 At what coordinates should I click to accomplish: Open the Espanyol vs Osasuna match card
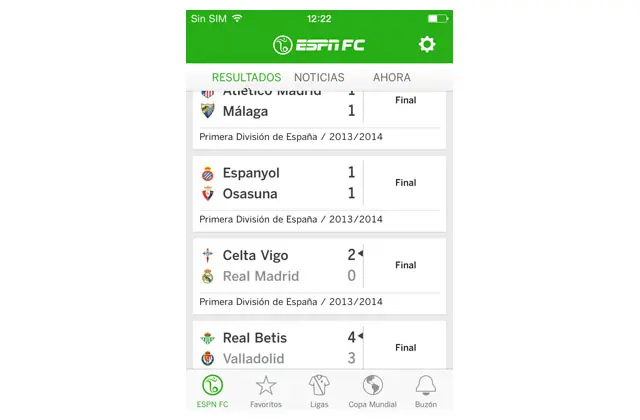click(319, 193)
